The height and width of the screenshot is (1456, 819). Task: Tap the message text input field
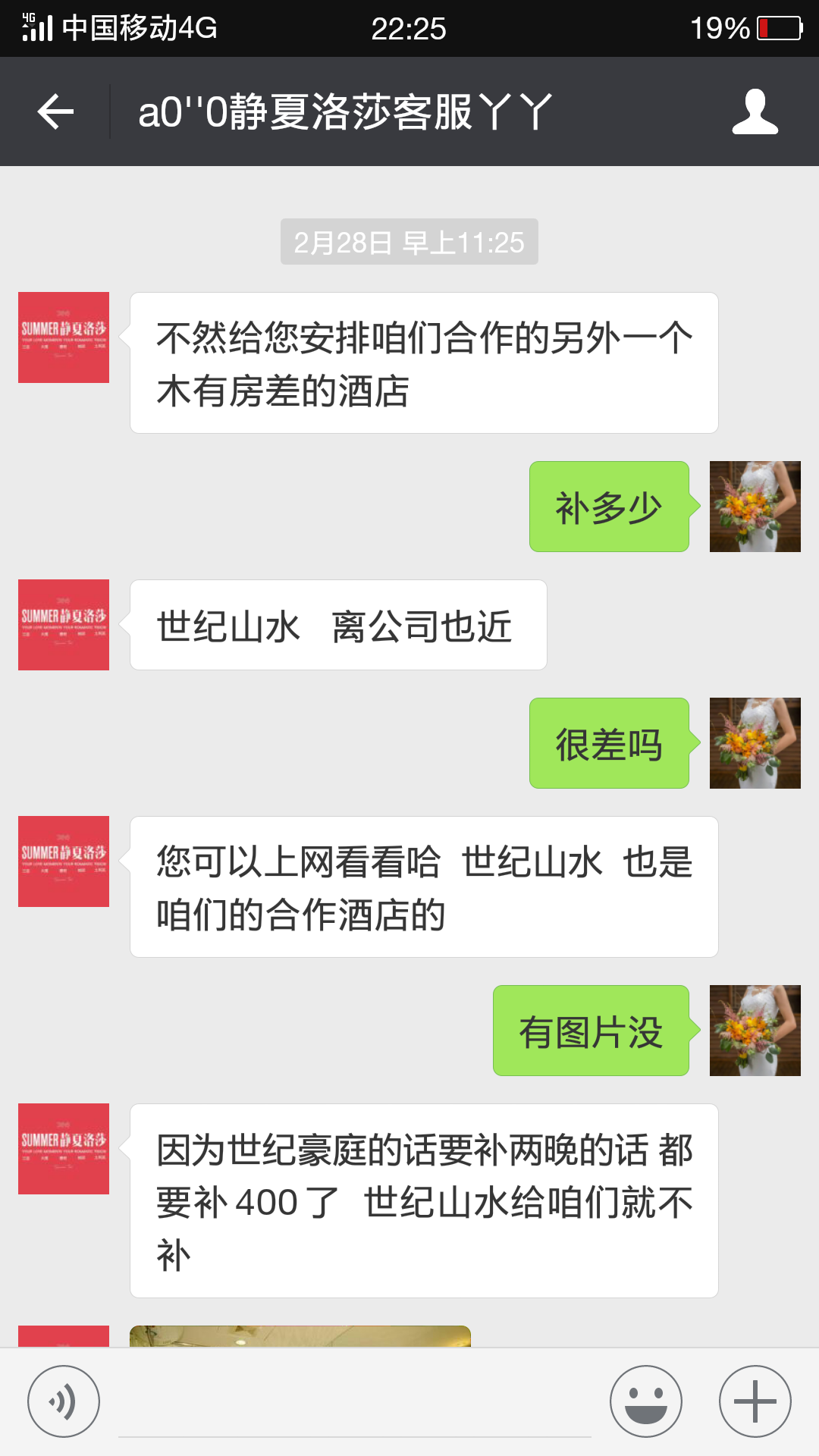click(x=355, y=1403)
